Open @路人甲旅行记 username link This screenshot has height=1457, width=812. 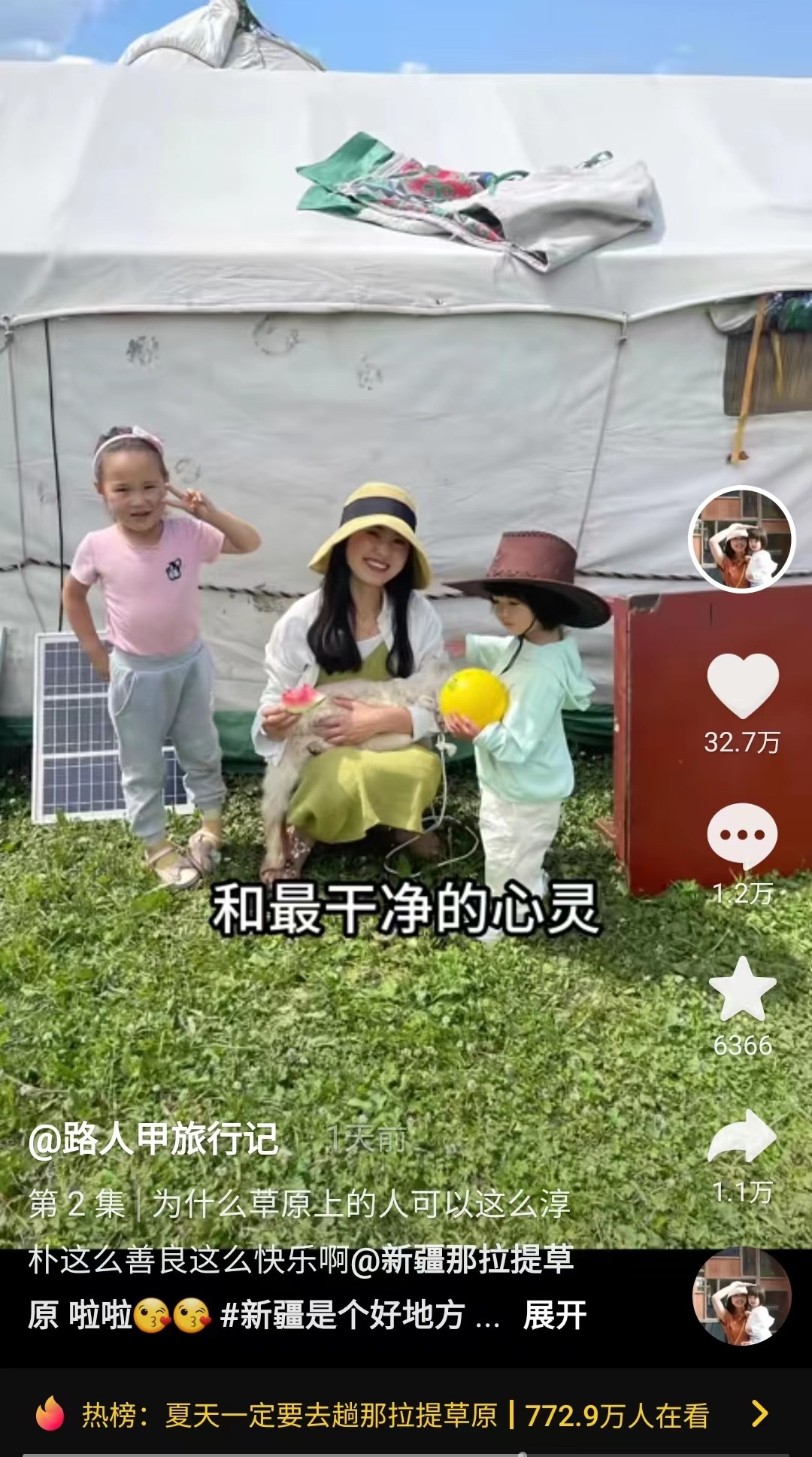[x=153, y=1139]
